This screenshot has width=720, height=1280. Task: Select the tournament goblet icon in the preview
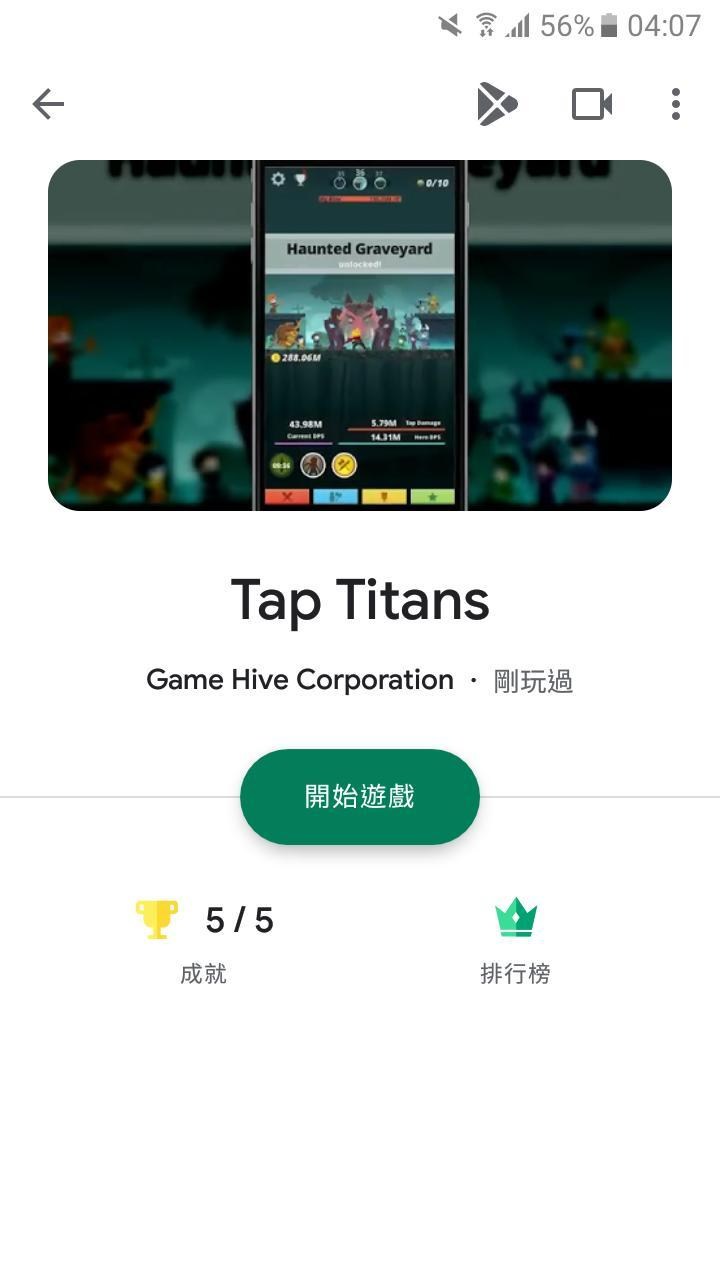pyautogui.click(x=300, y=179)
